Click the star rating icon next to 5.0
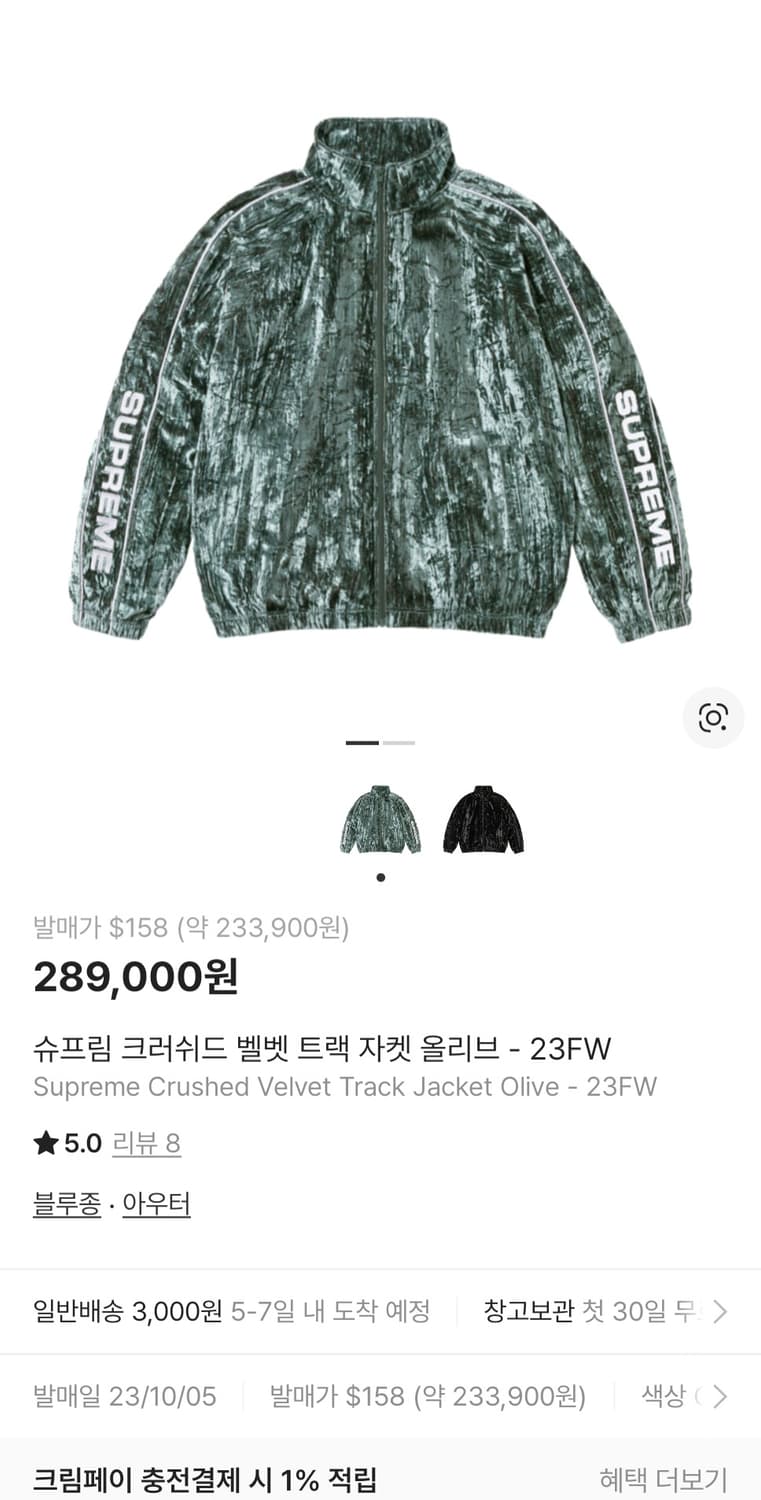 click(x=44, y=1142)
